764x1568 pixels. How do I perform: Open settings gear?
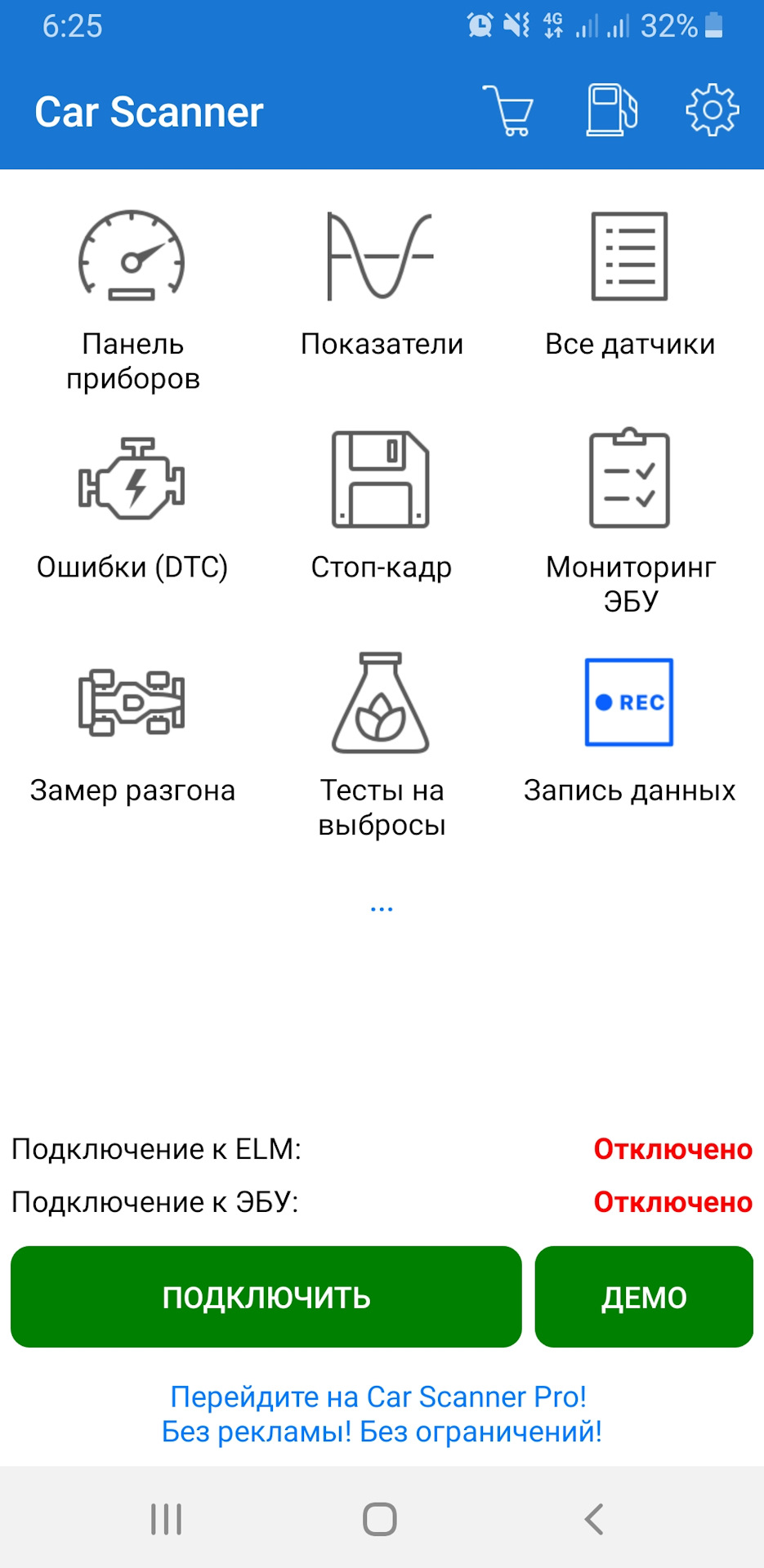pyautogui.click(x=712, y=110)
